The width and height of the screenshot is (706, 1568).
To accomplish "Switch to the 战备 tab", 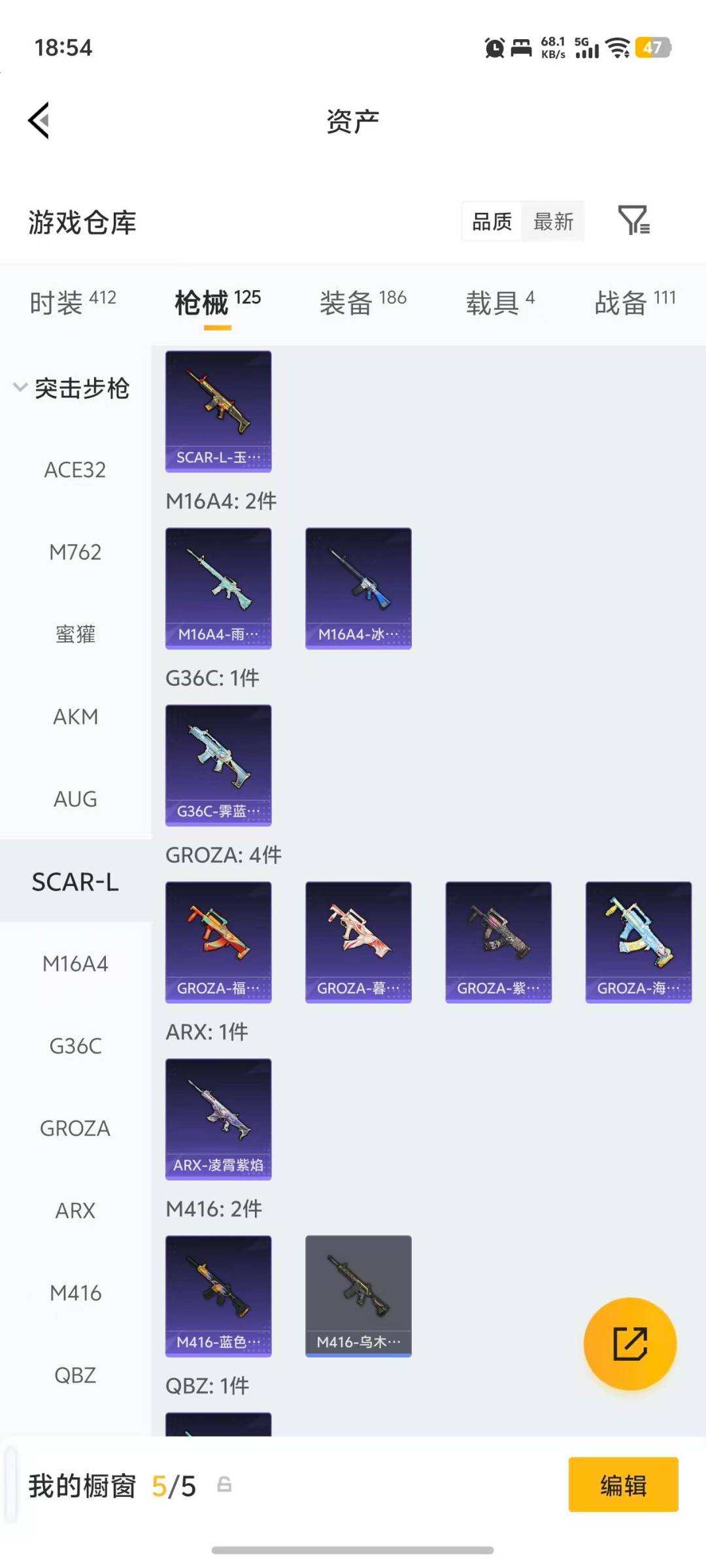I will click(x=634, y=302).
